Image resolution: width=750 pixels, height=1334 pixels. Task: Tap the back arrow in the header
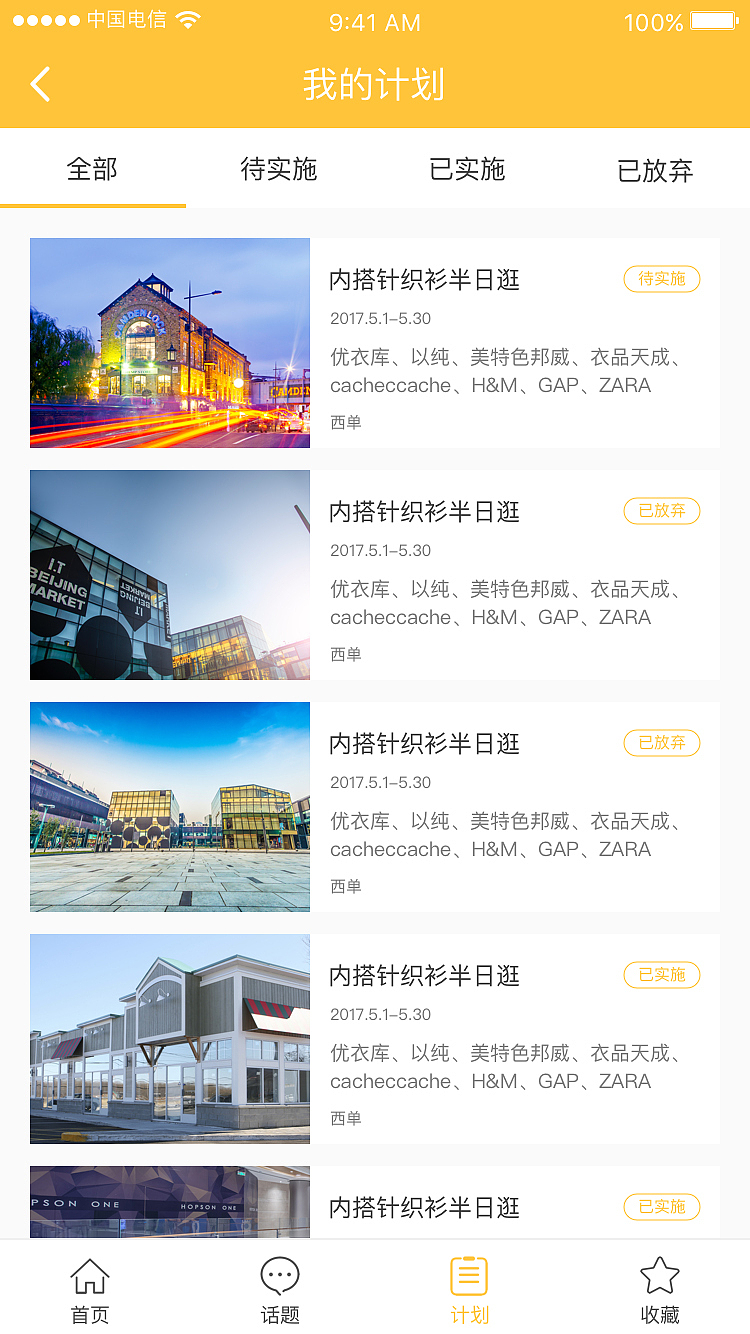point(40,84)
